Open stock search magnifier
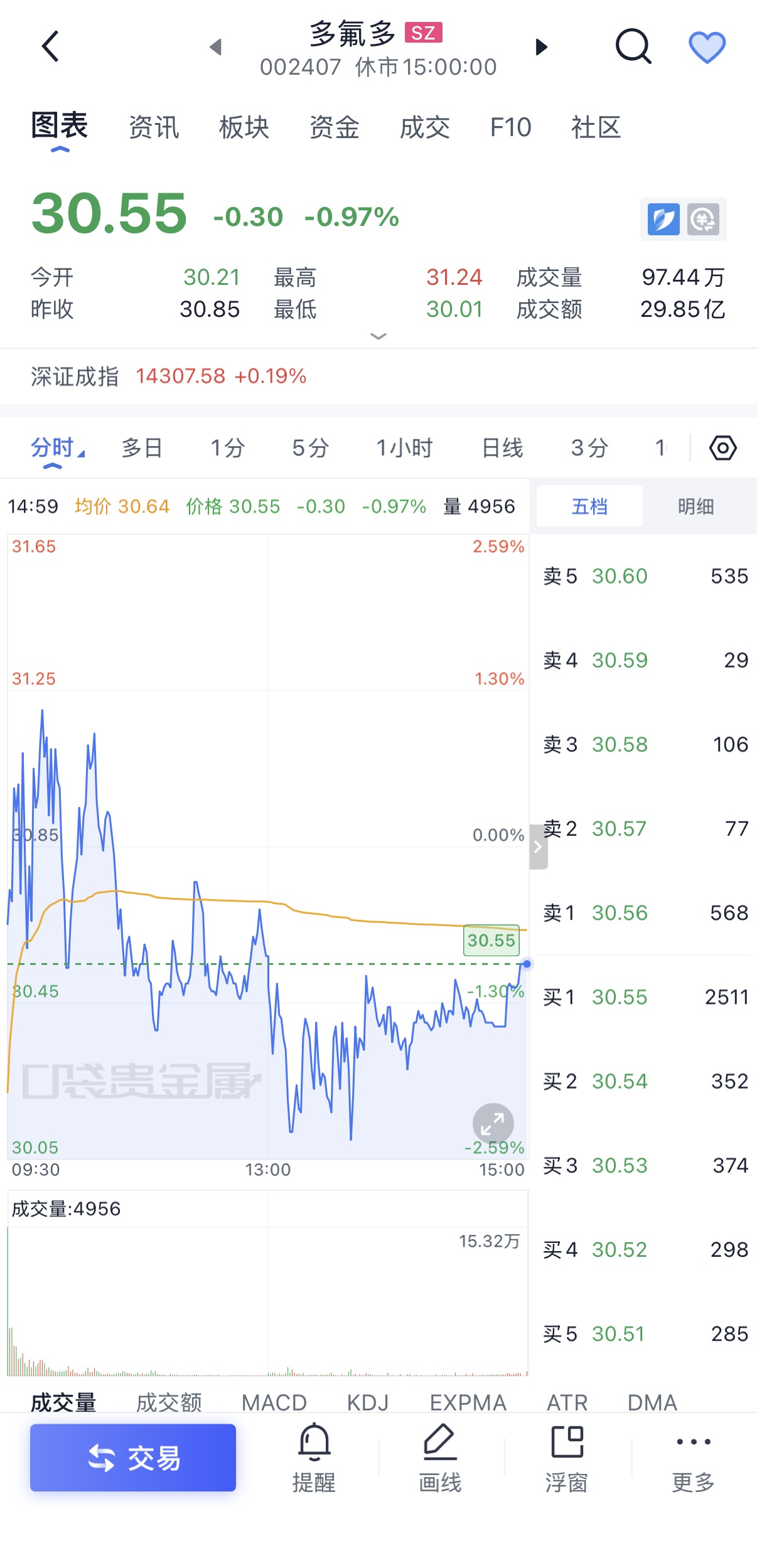This screenshot has height=1568, width=757. (633, 46)
